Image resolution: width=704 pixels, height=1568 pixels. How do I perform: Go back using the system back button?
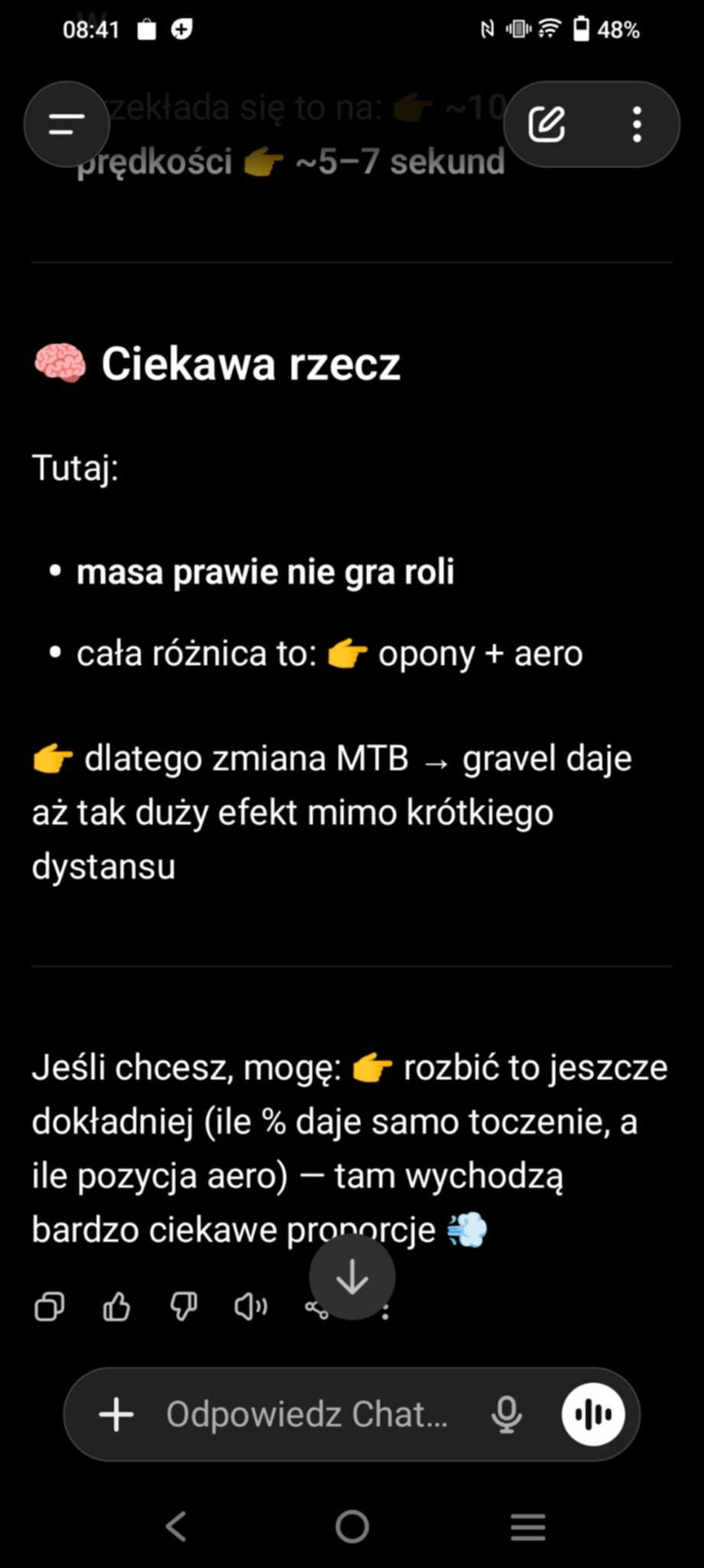click(176, 1527)
